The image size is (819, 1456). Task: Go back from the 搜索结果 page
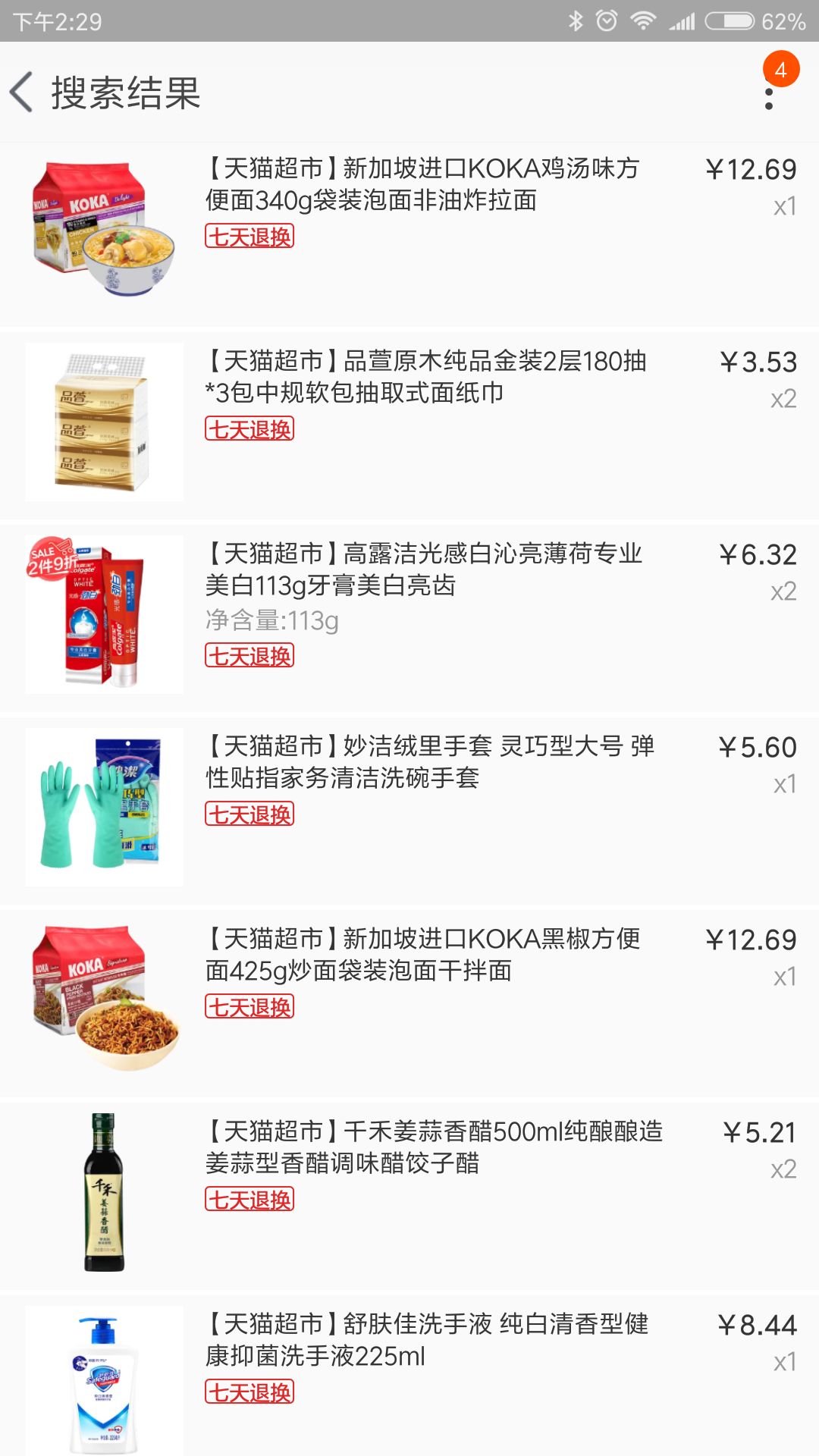pyautogui.click(x=23, y=93)
